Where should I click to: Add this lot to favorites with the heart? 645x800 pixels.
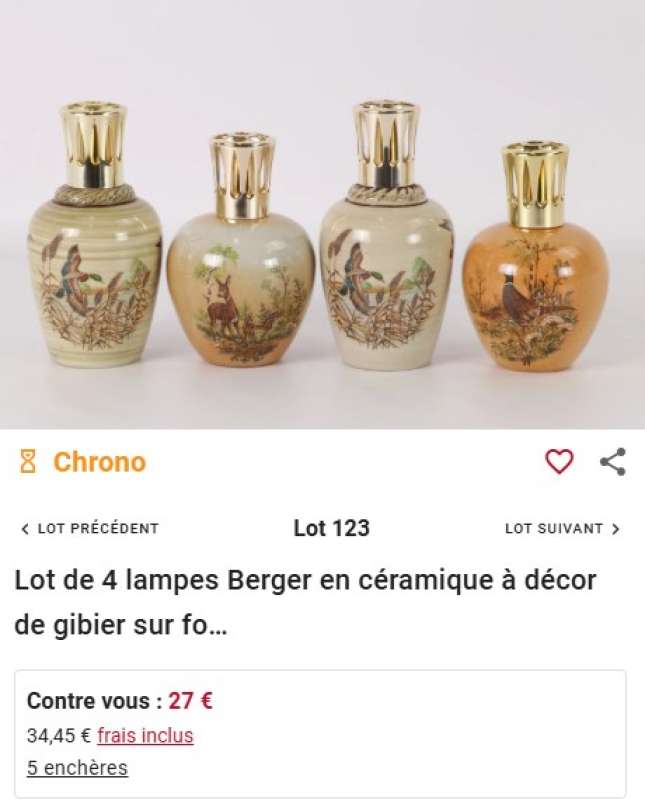click(x=559, y=461)
